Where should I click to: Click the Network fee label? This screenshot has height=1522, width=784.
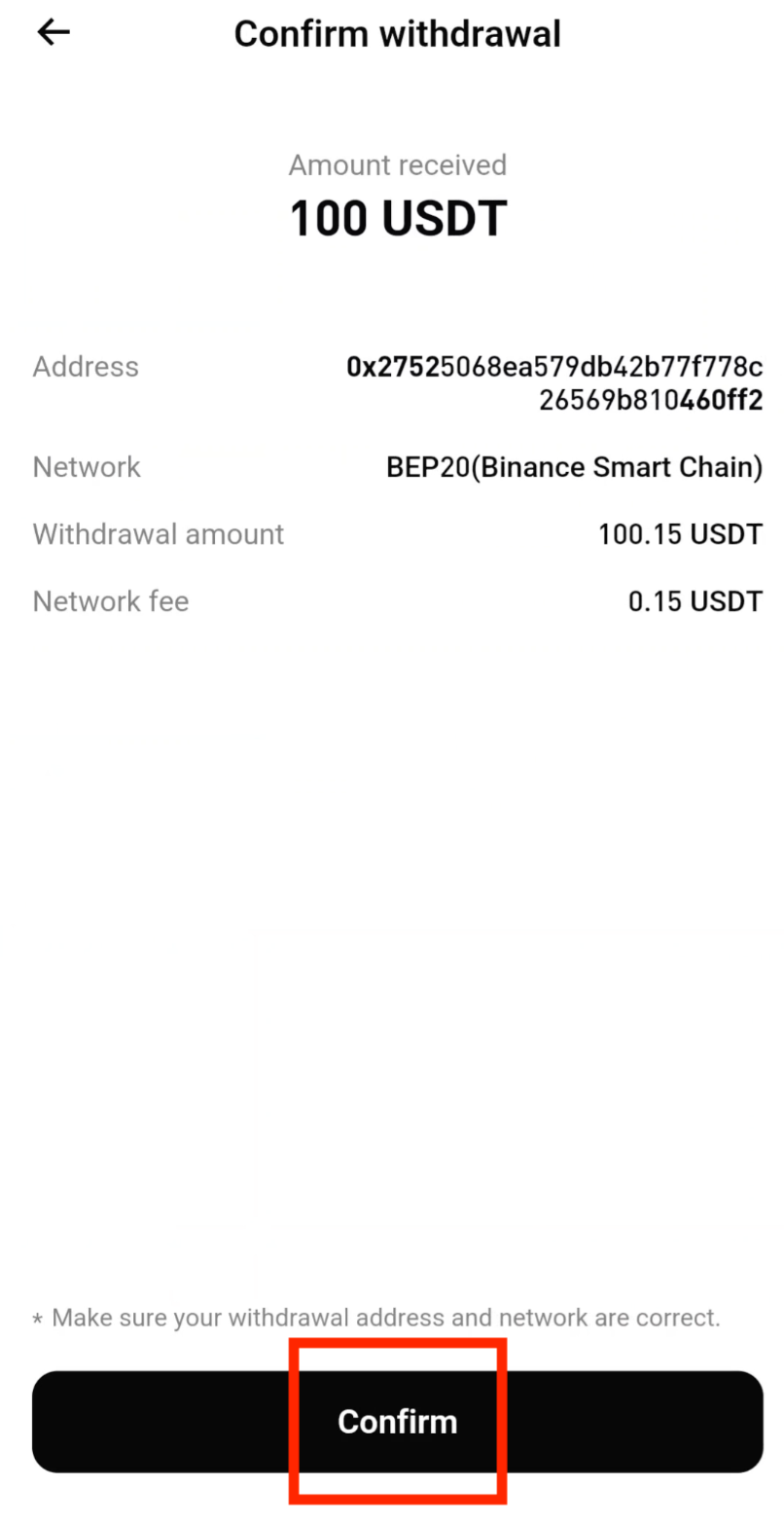(111, 600)
